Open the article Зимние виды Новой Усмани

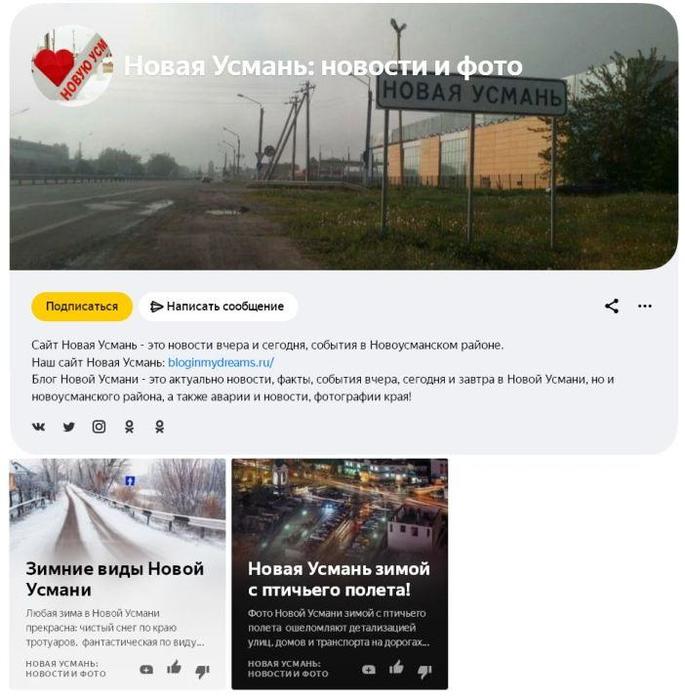point(117,580)
